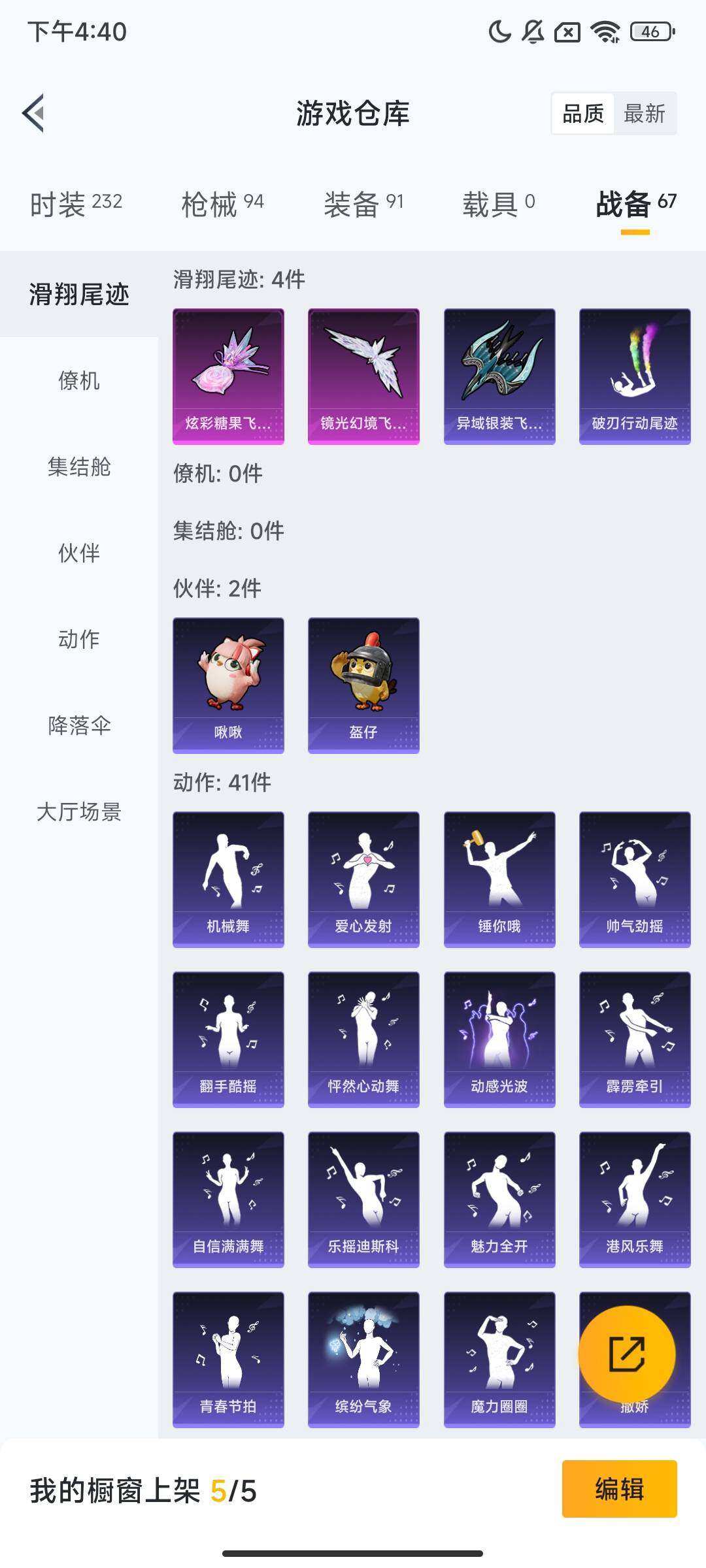Tap the 编辑 button

619,1489
